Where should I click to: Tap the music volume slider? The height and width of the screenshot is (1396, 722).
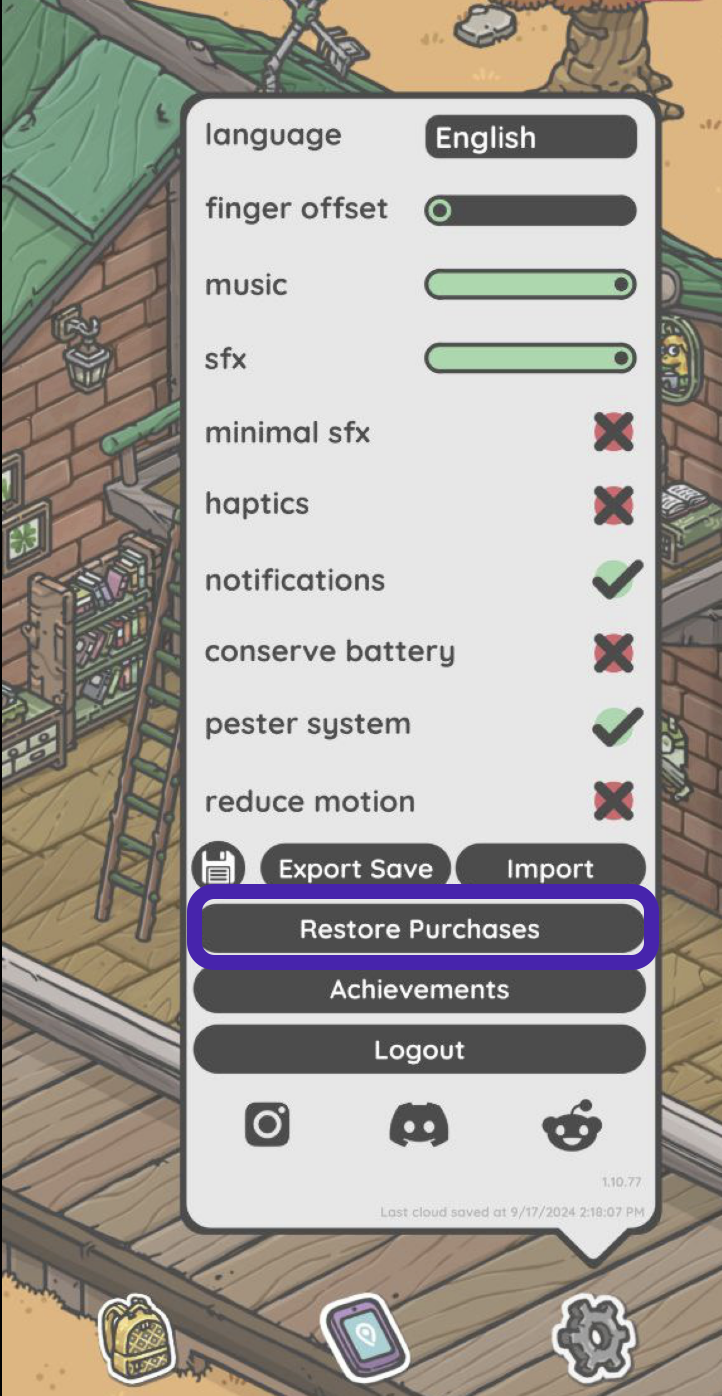(530, 285)
